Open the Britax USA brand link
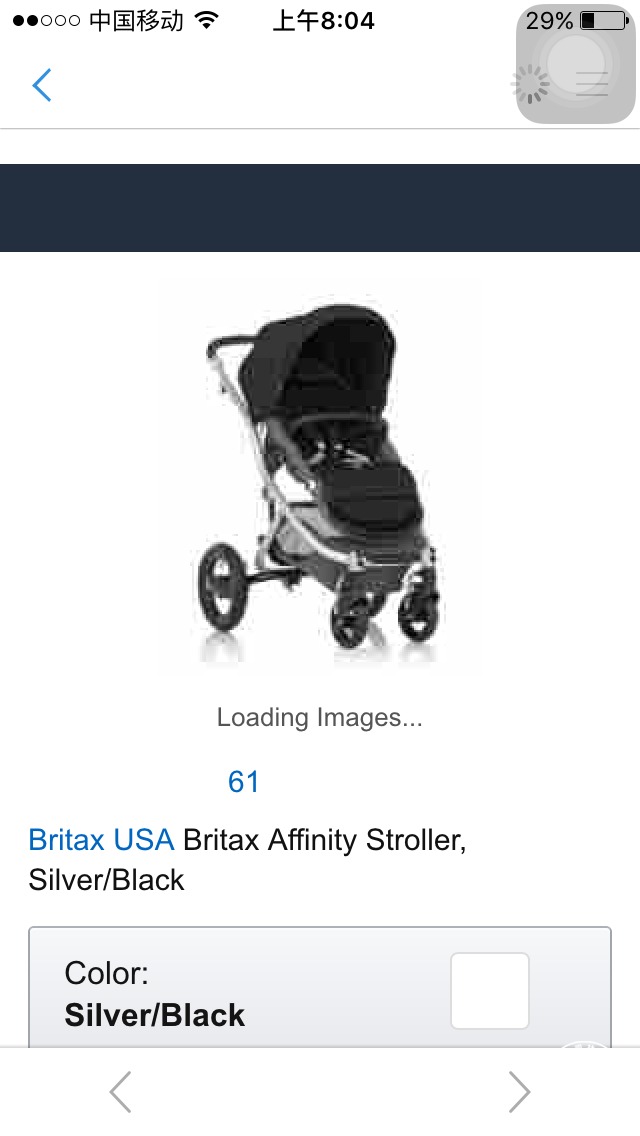The width and height of the screenshot is (640, 1136). tap(101, 839)
